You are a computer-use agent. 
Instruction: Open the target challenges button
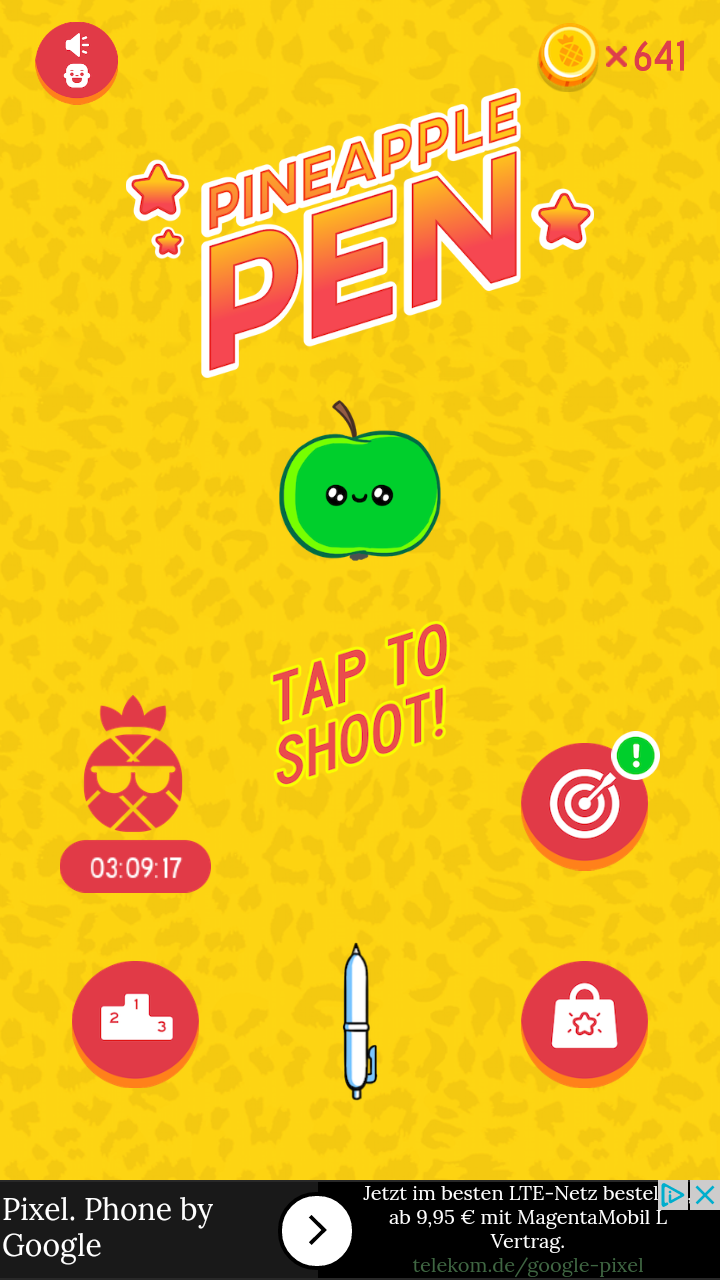point(584,802)
